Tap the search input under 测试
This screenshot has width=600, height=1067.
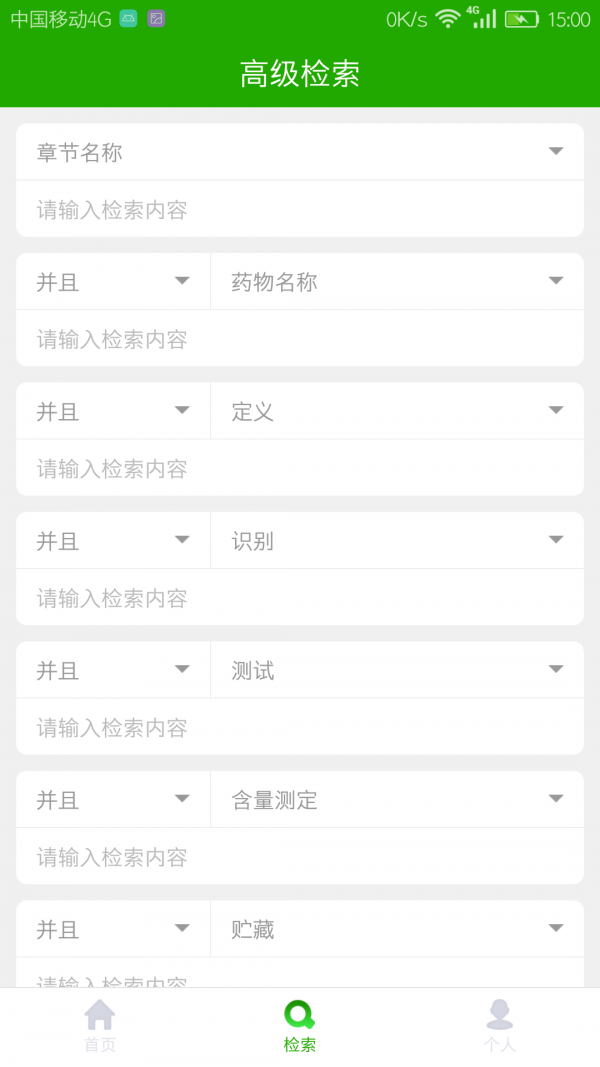pyautogui.click(x=300, y=727)
